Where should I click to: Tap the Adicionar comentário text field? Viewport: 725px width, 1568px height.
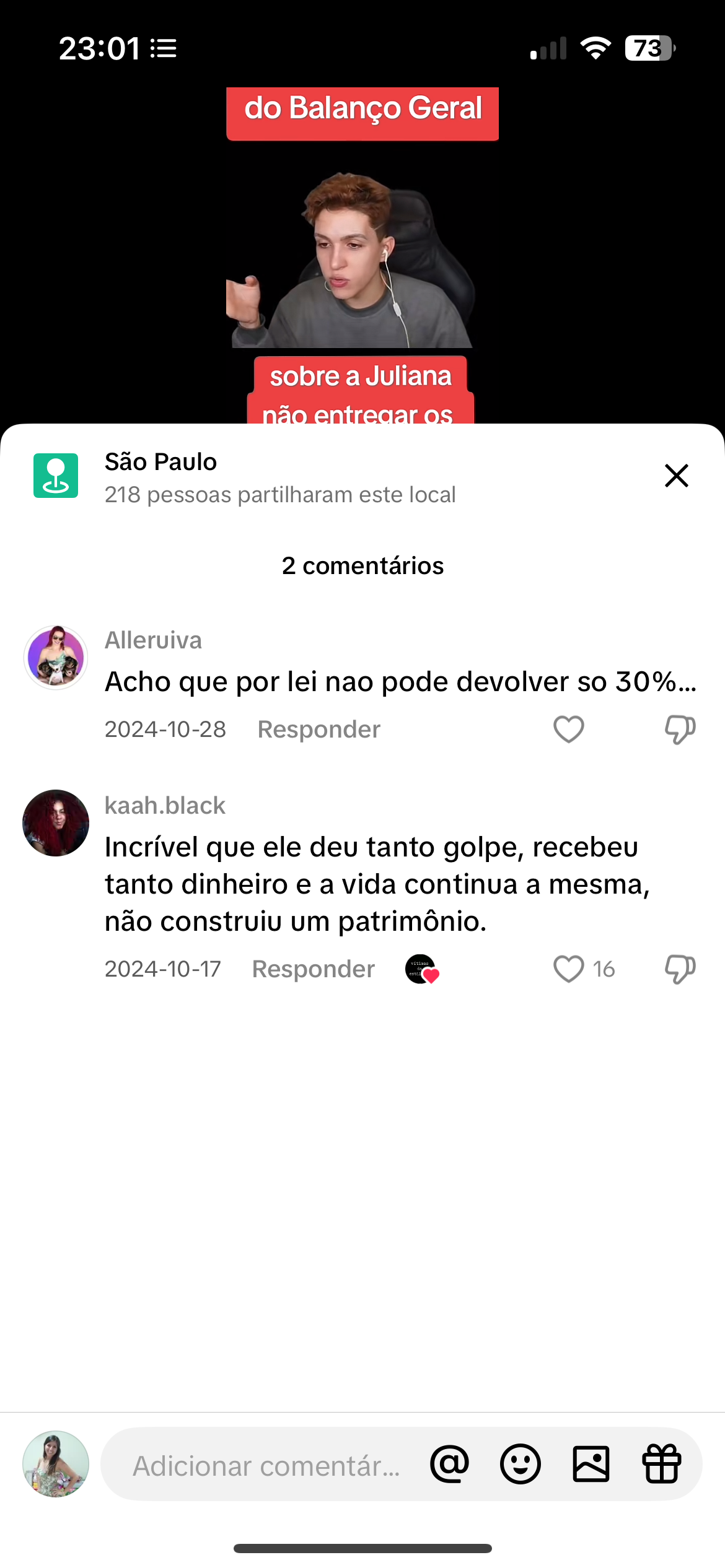(266, 1466)
